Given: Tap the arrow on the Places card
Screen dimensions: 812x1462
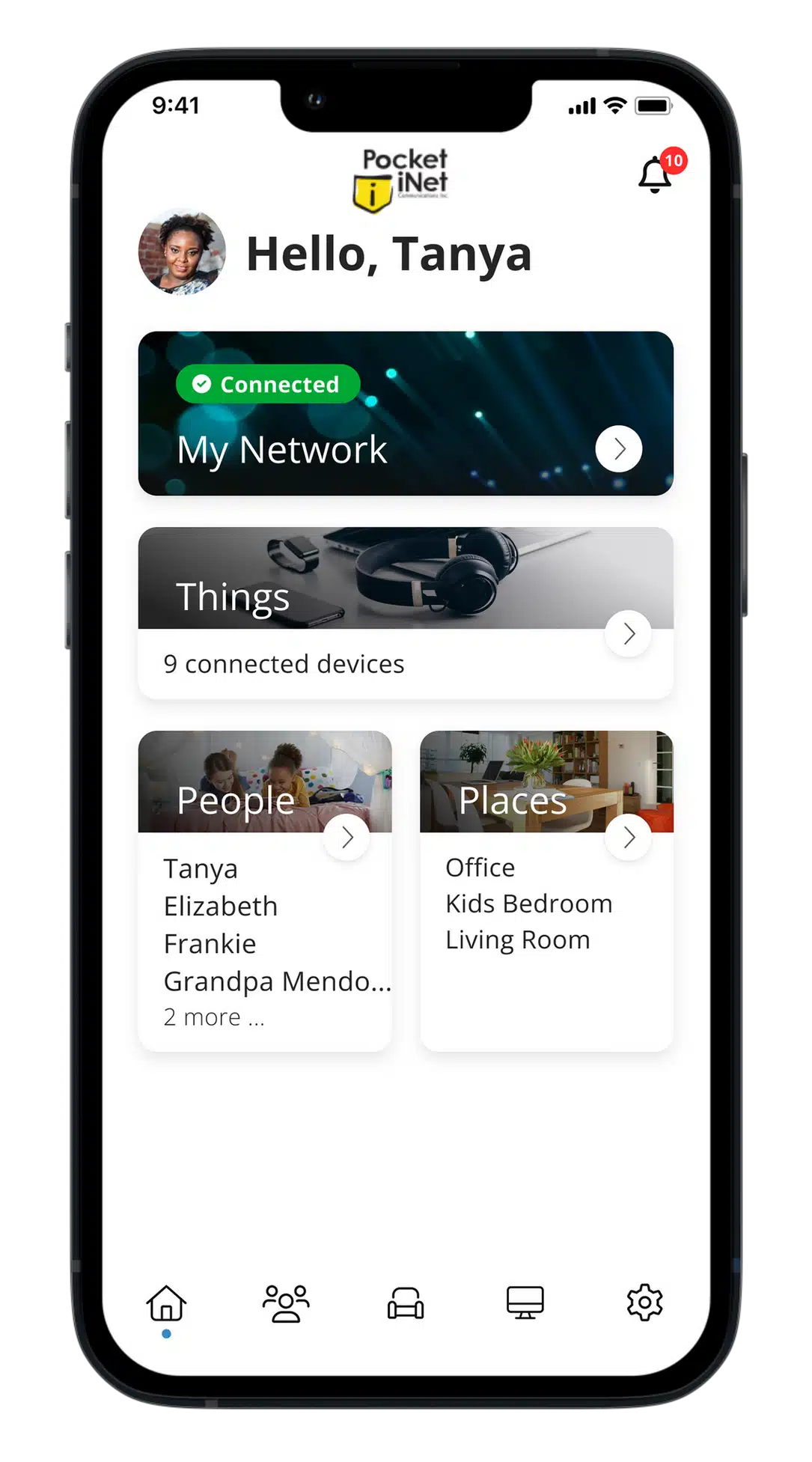Looking at the screenshot, I should click(628, 838).
